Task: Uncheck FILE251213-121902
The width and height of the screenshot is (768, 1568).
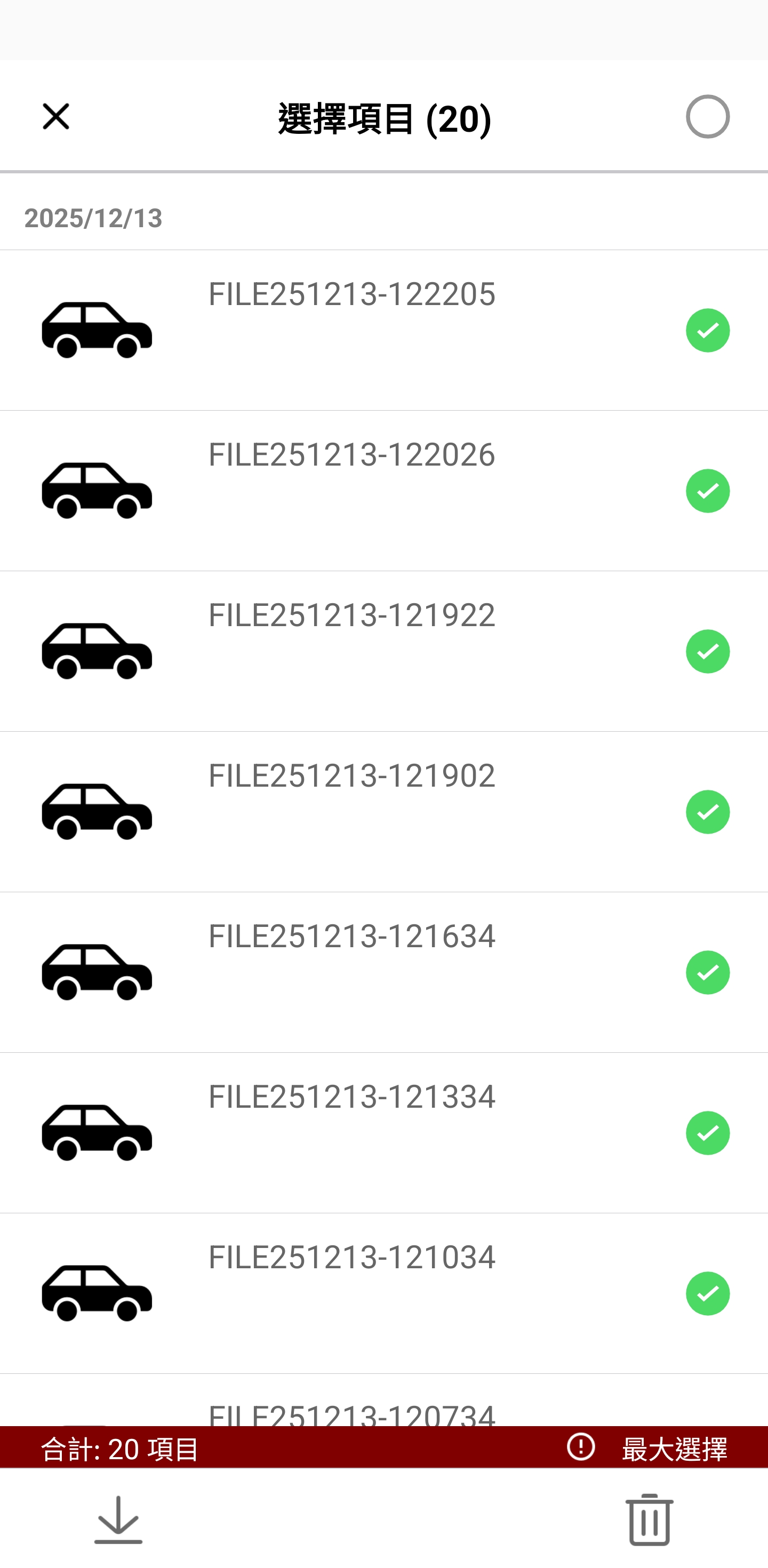Action: [x=707, y=812]
